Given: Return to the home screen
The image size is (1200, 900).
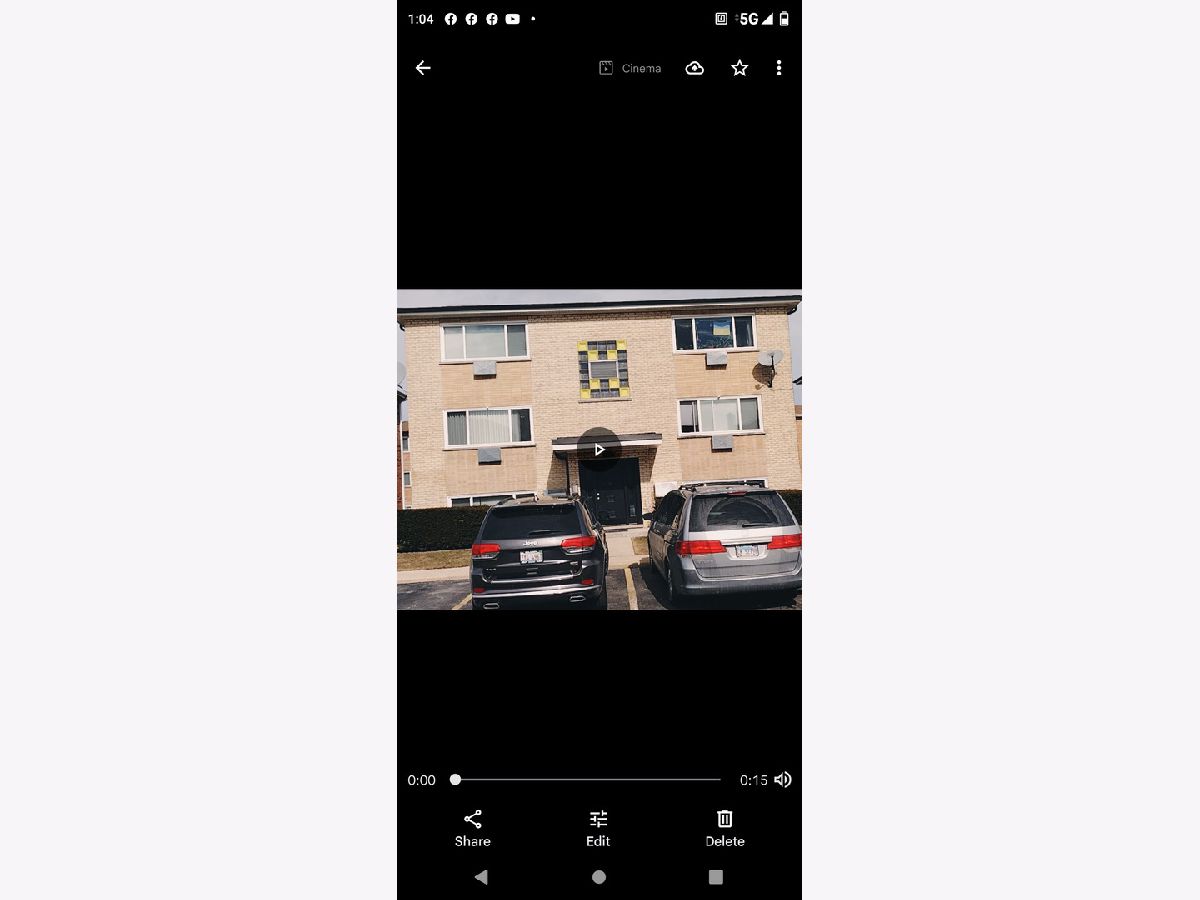Looking at the screenshot, I should tap(599, 877).
